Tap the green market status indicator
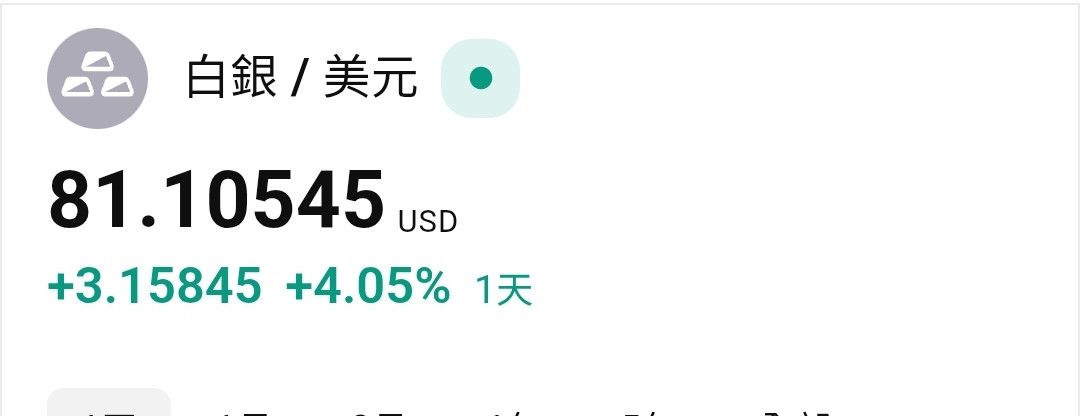Image resolution: width=1080 pixels, height=416 pixels. [x=480, y=78]
